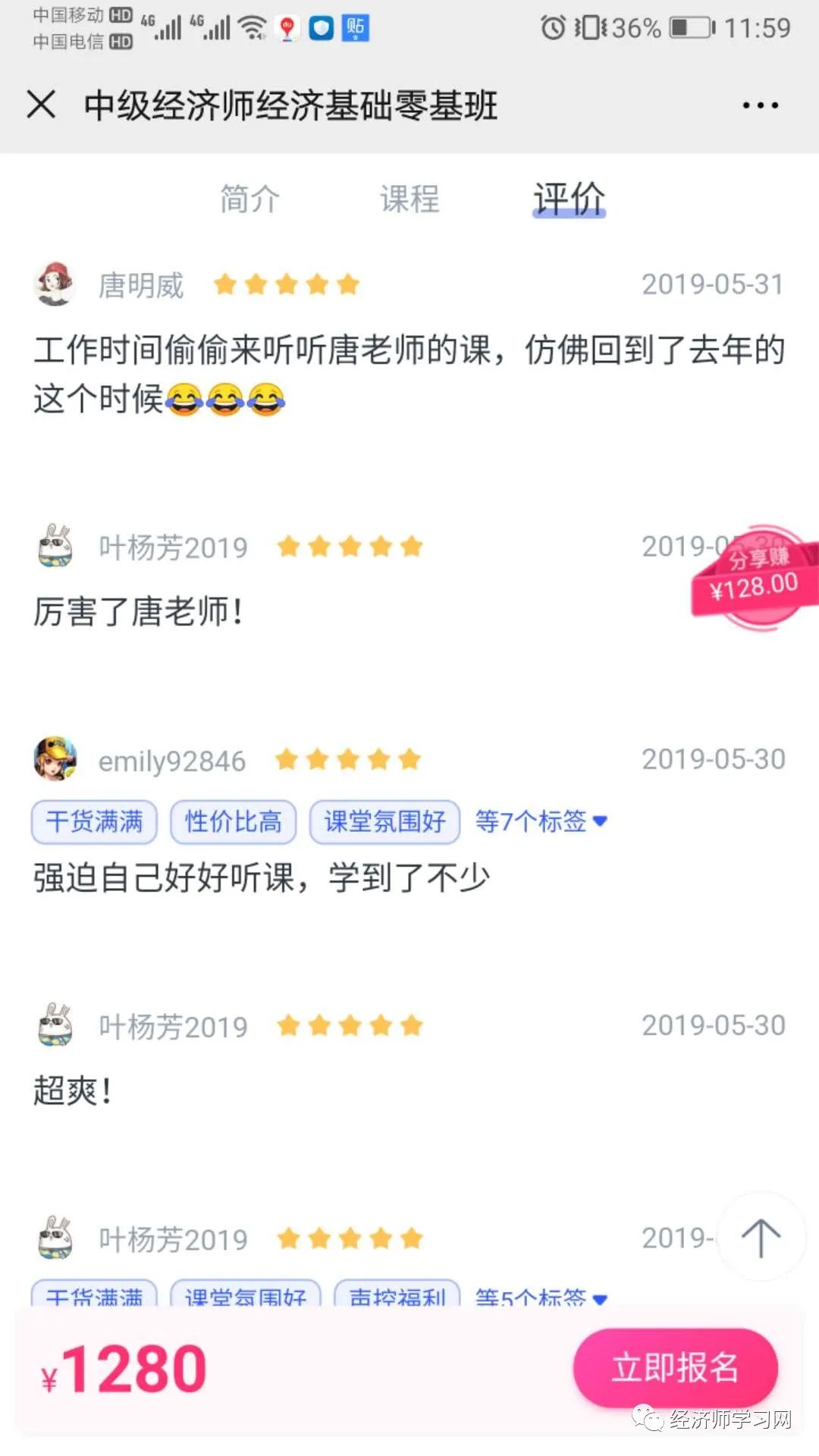The width and height of the screenshot is (819, 1456).
Task: Select the 评价 tab
Action: [x=570, y=199]
